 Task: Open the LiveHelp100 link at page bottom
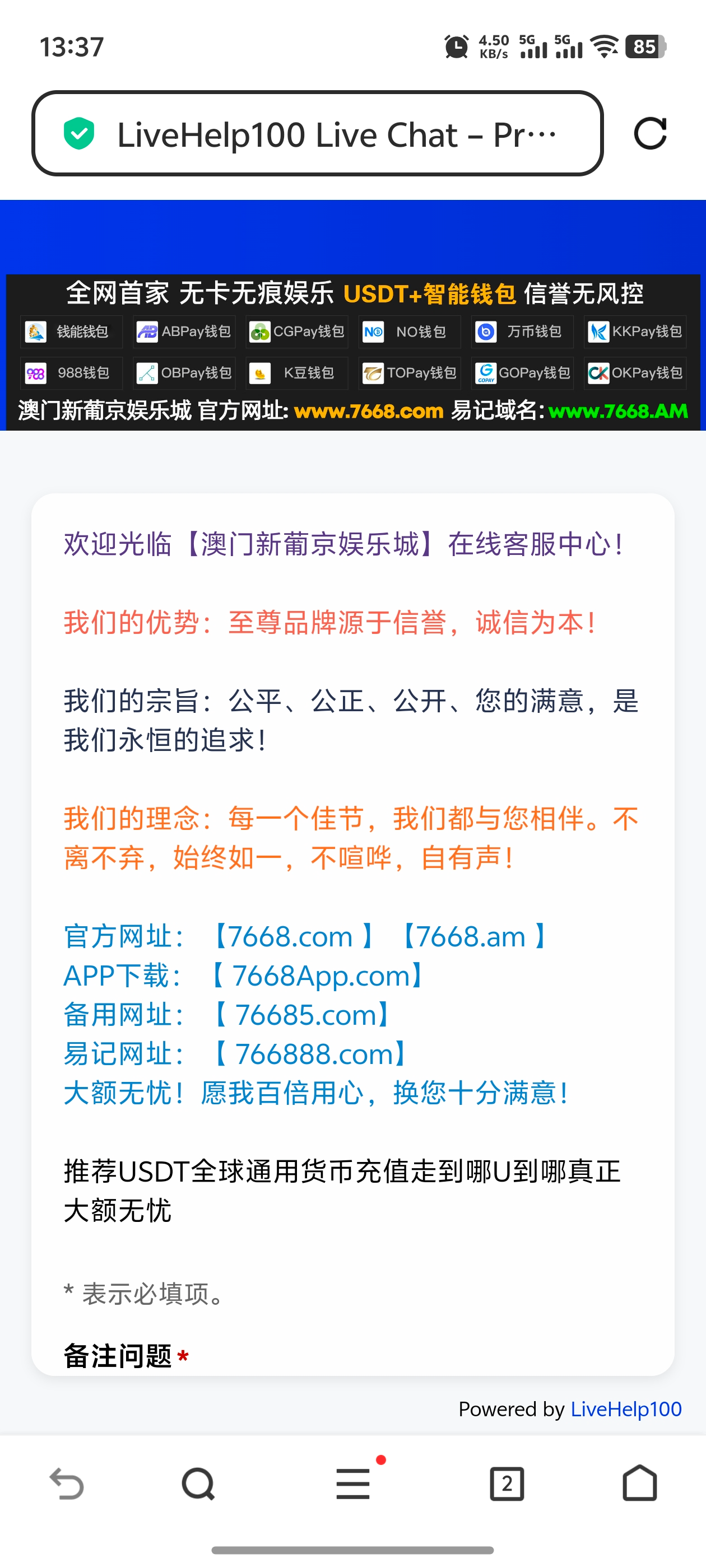[626, 1408]
